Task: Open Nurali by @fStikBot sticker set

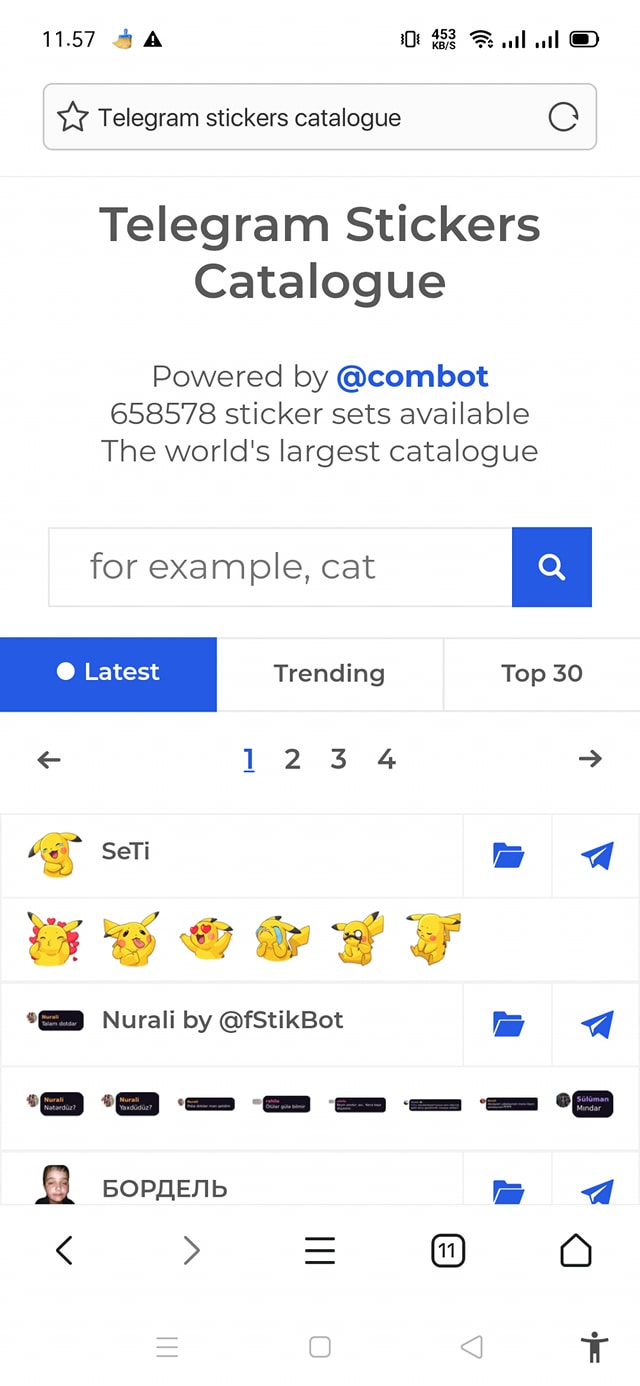Action: 222,1020
